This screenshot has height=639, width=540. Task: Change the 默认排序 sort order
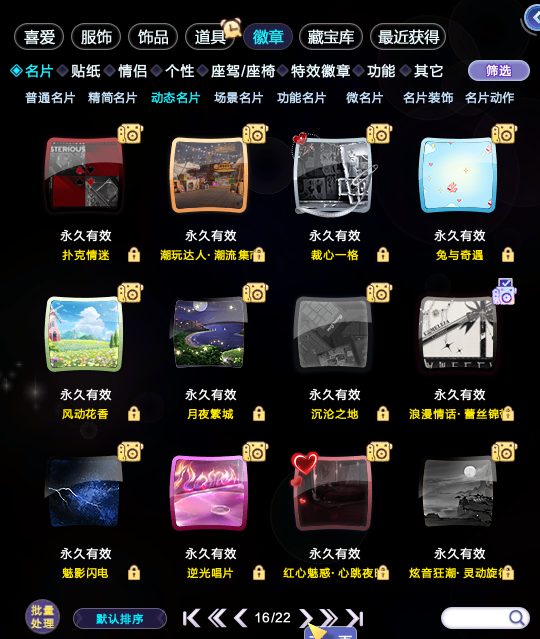120,619
